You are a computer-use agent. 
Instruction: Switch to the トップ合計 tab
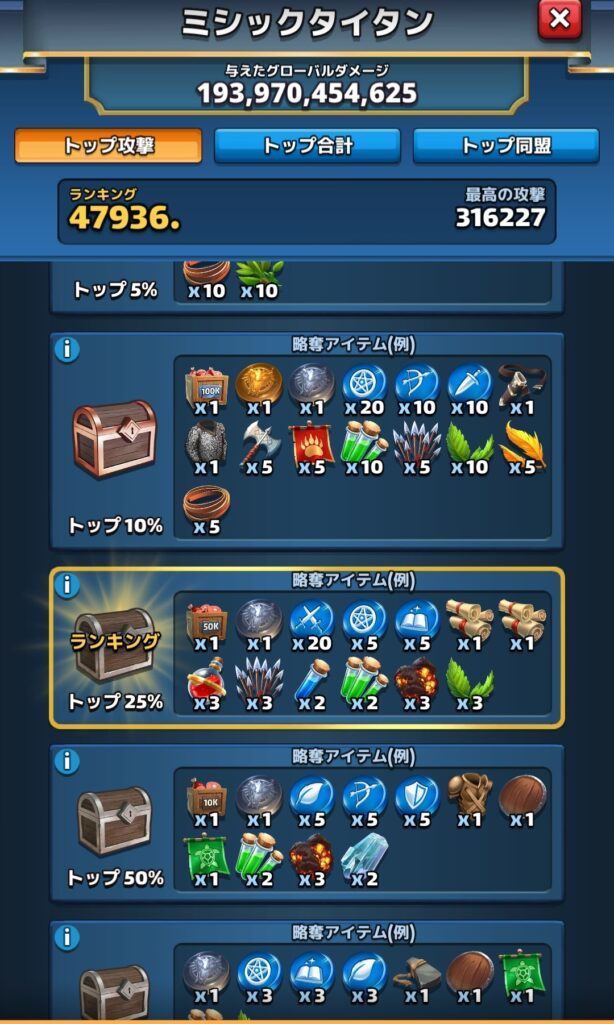307,146
